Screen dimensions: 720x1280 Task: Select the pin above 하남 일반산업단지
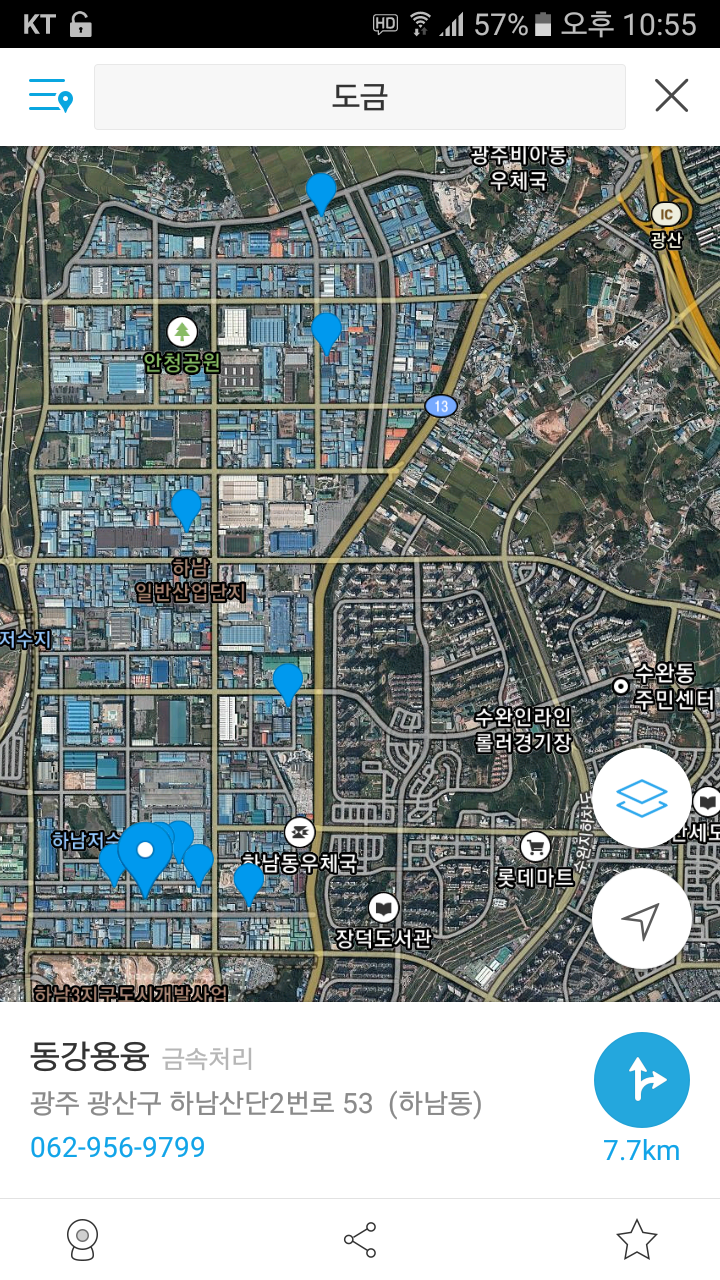coord(186,507)
